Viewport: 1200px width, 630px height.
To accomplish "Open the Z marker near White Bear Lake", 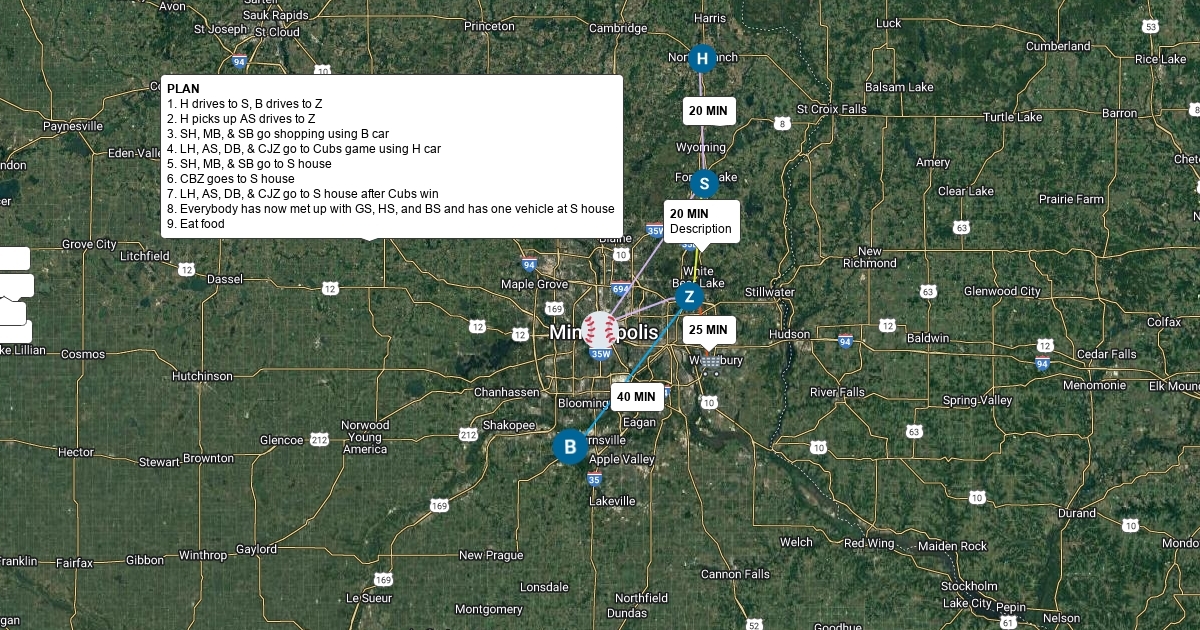I will (689, 297).
